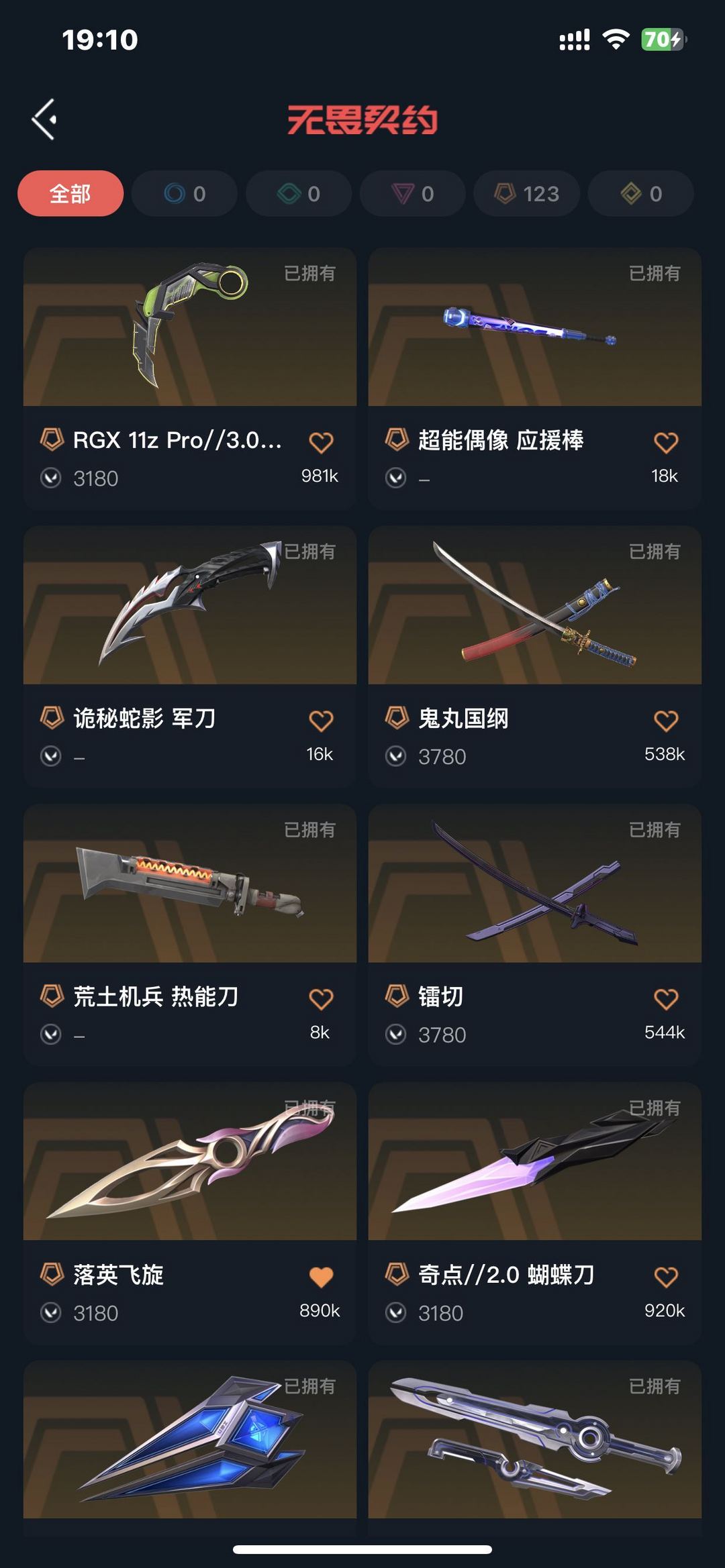Open the 超能偶像 应援棒 card
The height and width of the screenshot is (1568, 725).
point(535,378)
